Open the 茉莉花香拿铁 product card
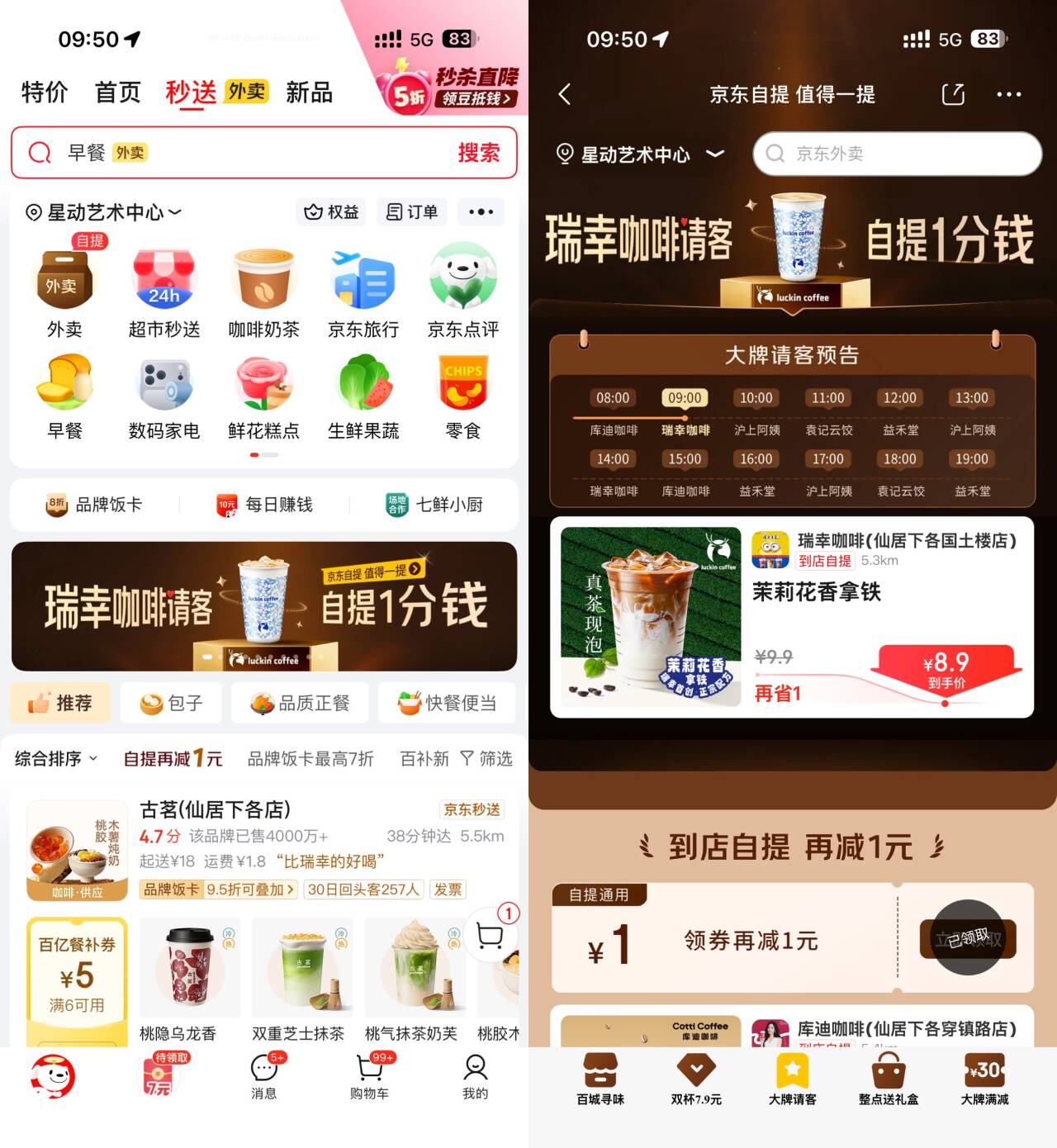1057x1148 pixels. 791,617
